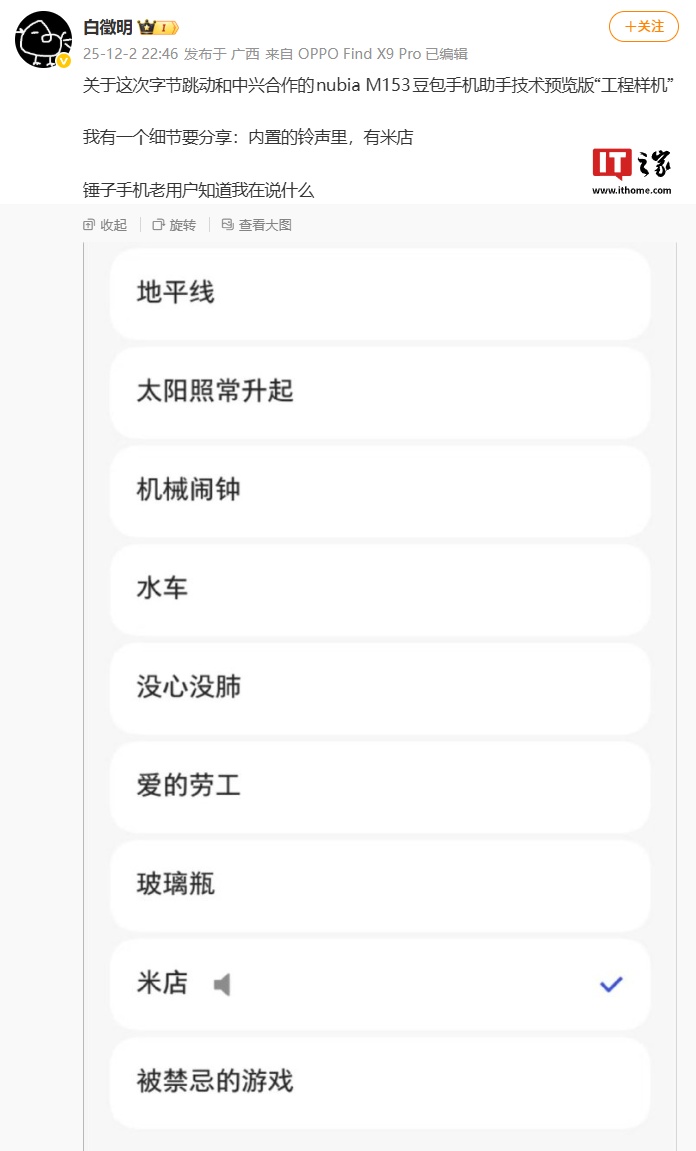Open the 白徵明 username link
This screenshot has width=696, height=1151.
point(107,27)
